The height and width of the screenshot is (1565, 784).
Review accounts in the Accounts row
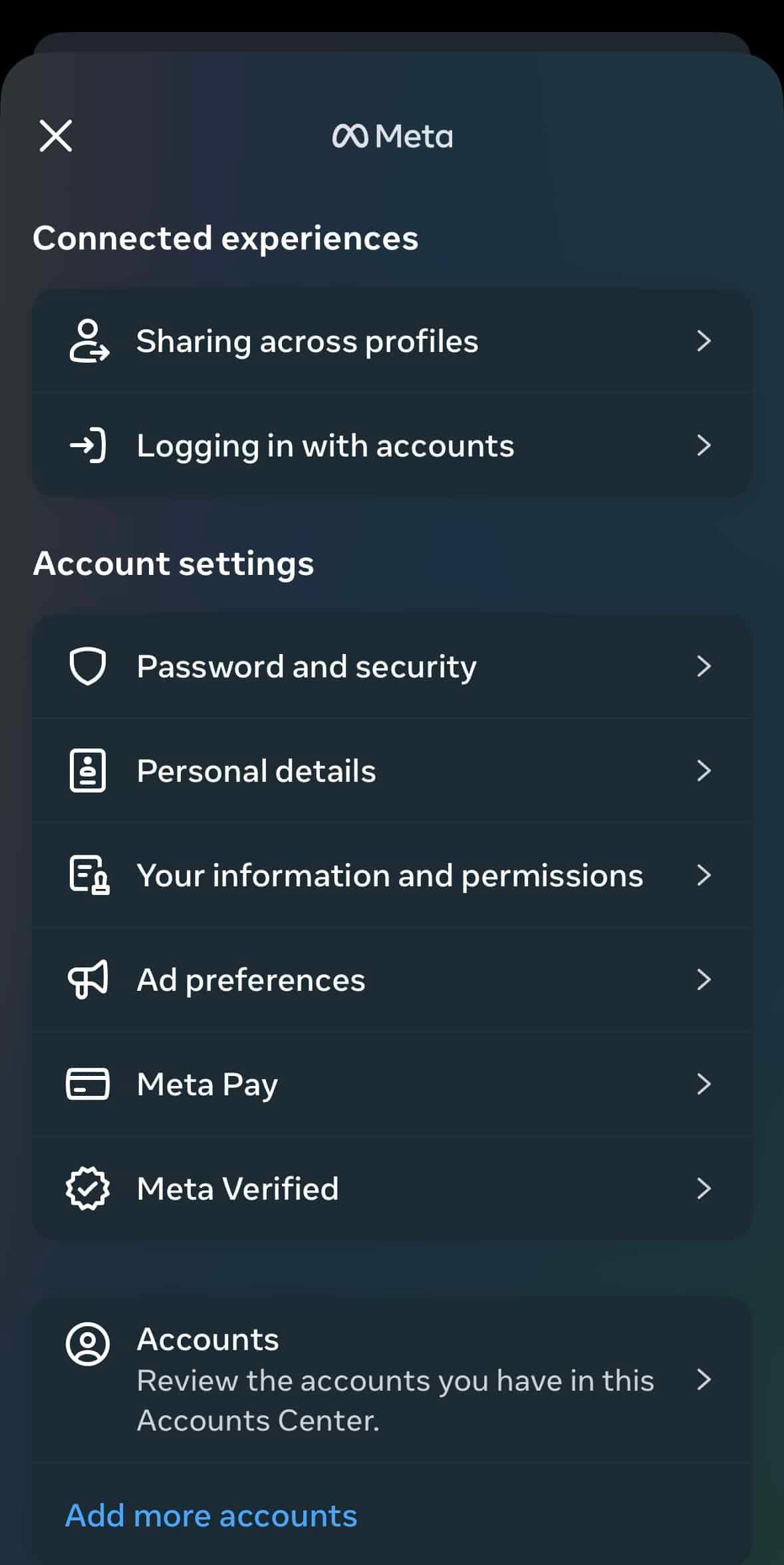point(392,1380)
